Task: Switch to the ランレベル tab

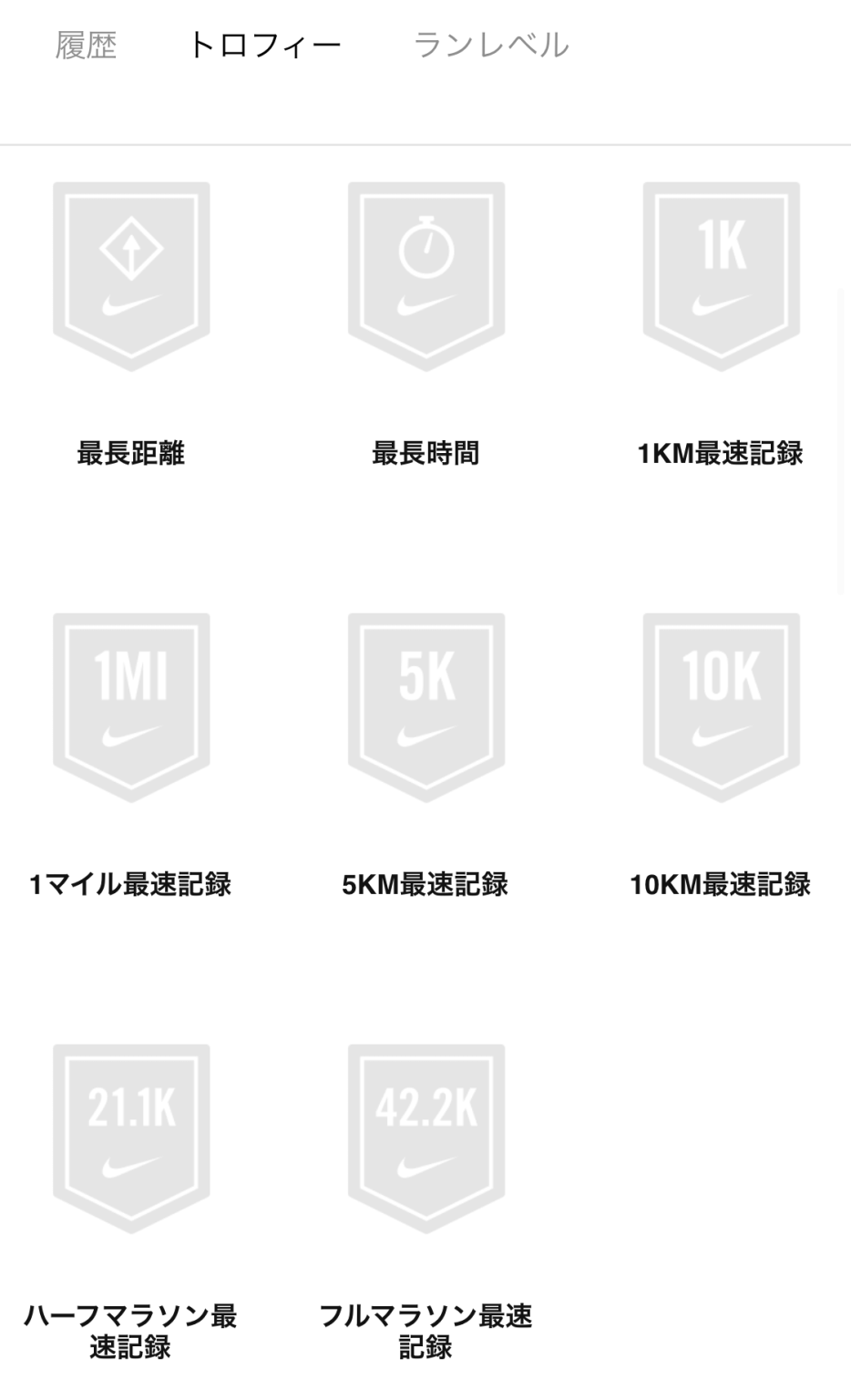Action: point(490,45)
